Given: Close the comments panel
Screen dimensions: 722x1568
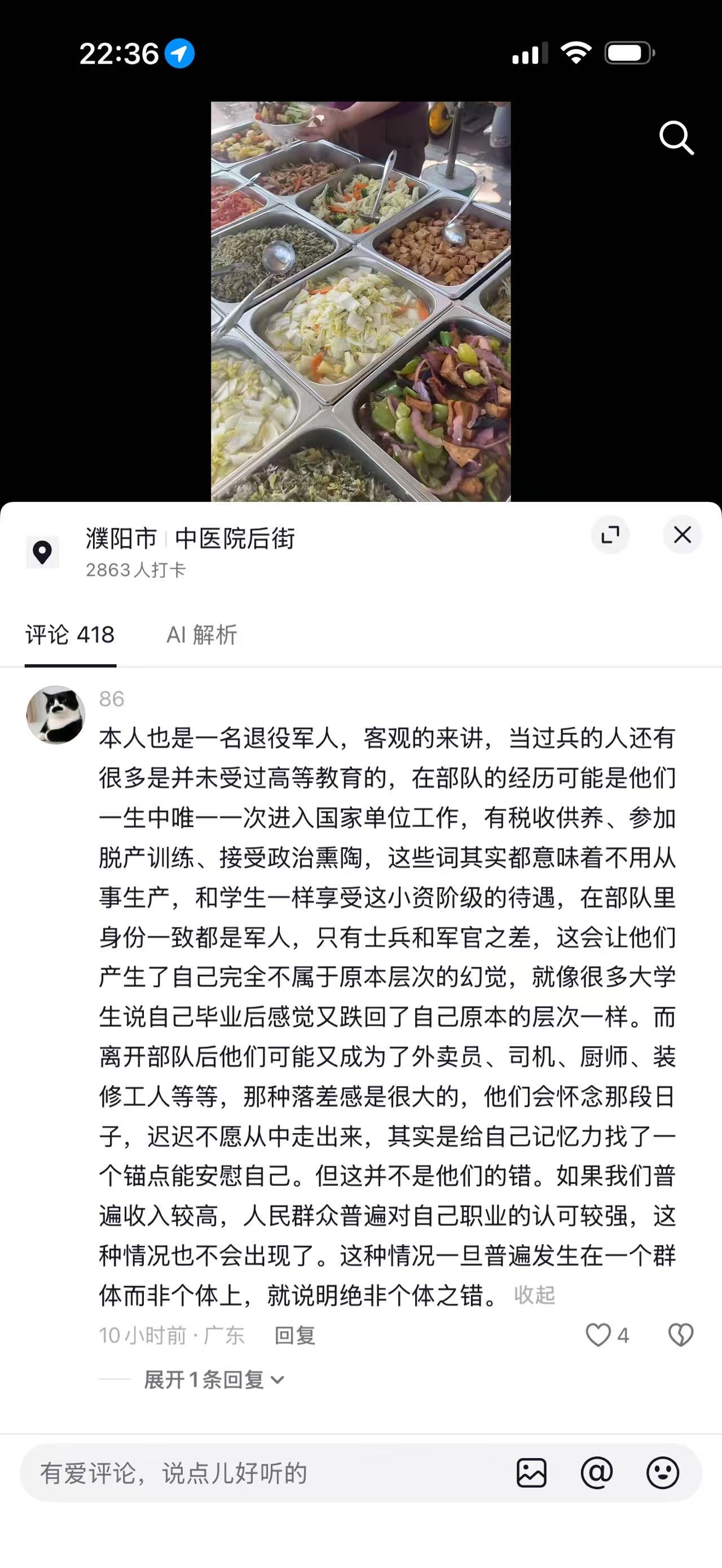Looking at the screenshot, I should tap(683, 535).
